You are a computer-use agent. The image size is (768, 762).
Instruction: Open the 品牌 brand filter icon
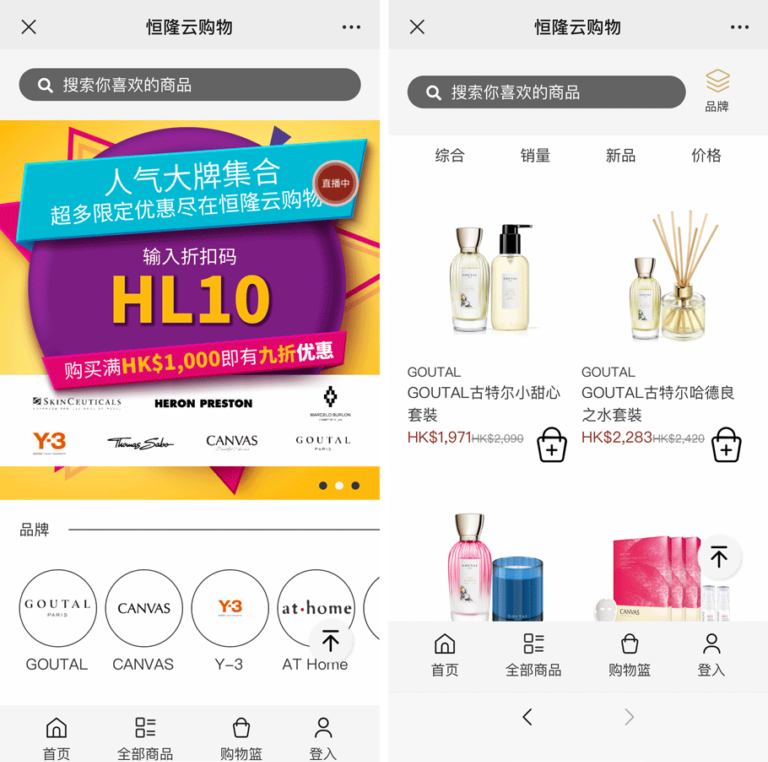coord(717,89)
